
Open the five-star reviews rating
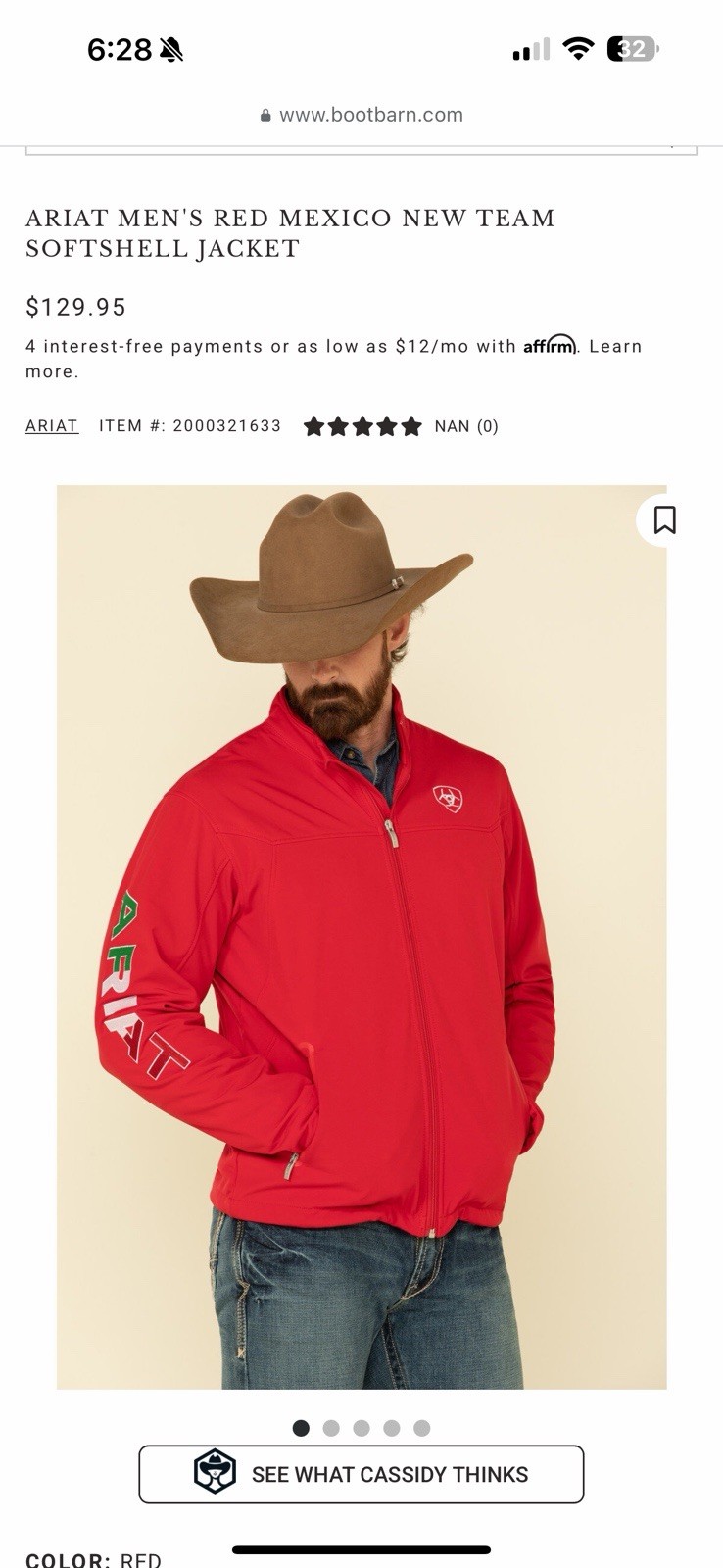pos(362,426)
